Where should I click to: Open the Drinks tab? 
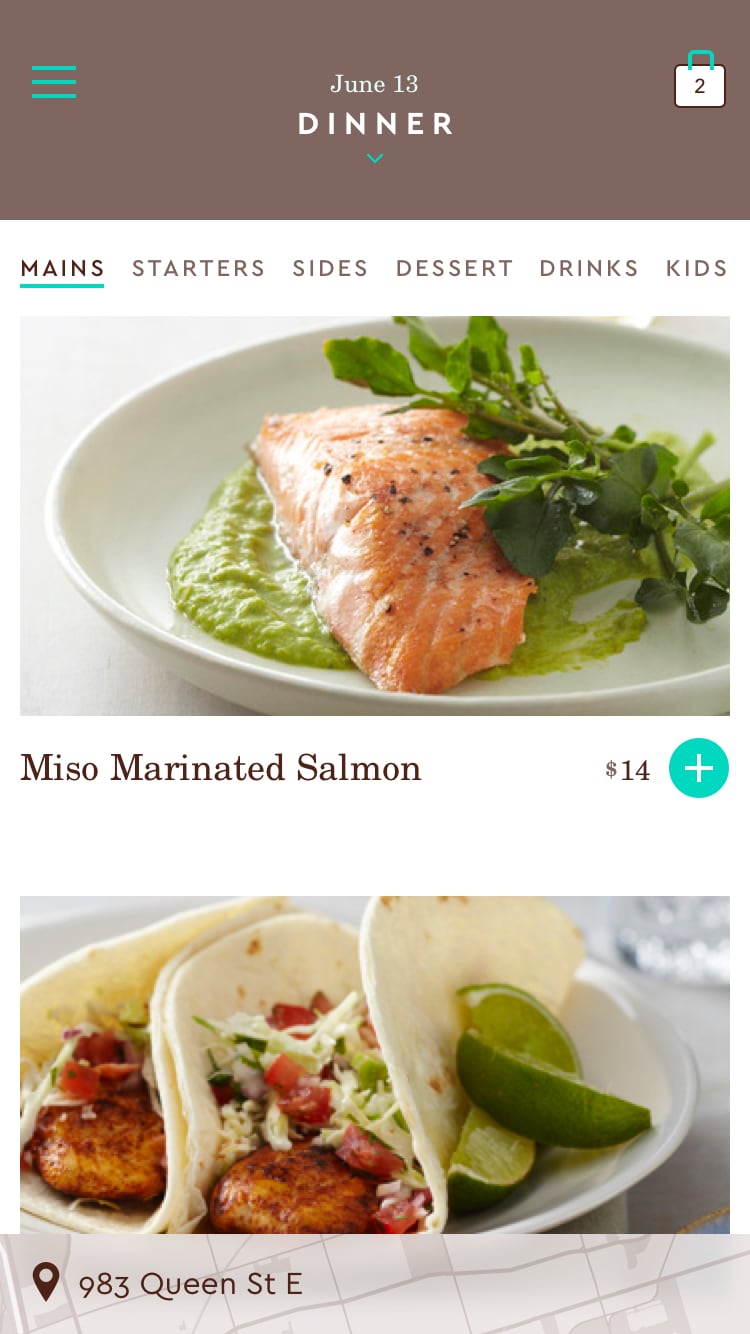588,268
